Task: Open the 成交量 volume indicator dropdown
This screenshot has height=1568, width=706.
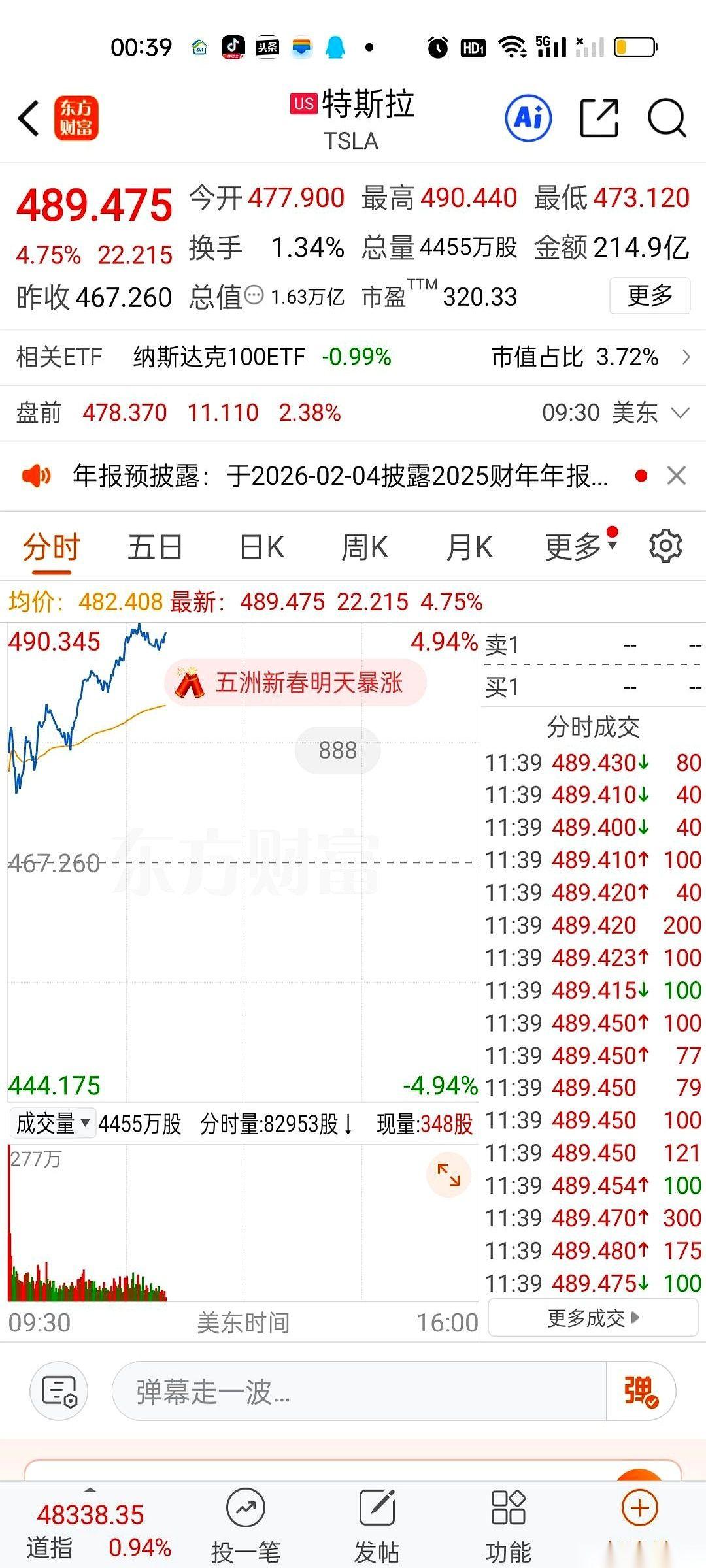Action: pos(52,1123)
